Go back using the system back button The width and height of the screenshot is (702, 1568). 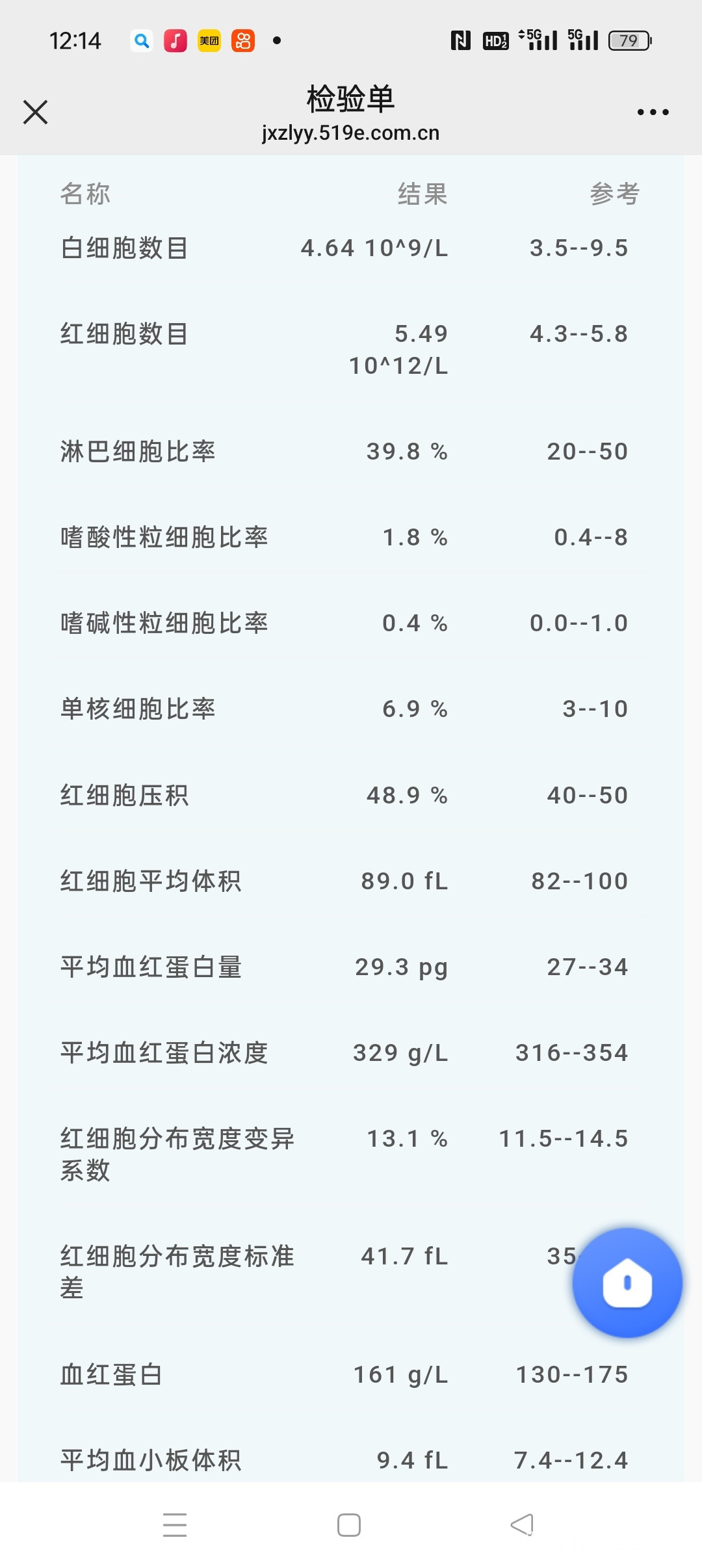pos(523,1524)
